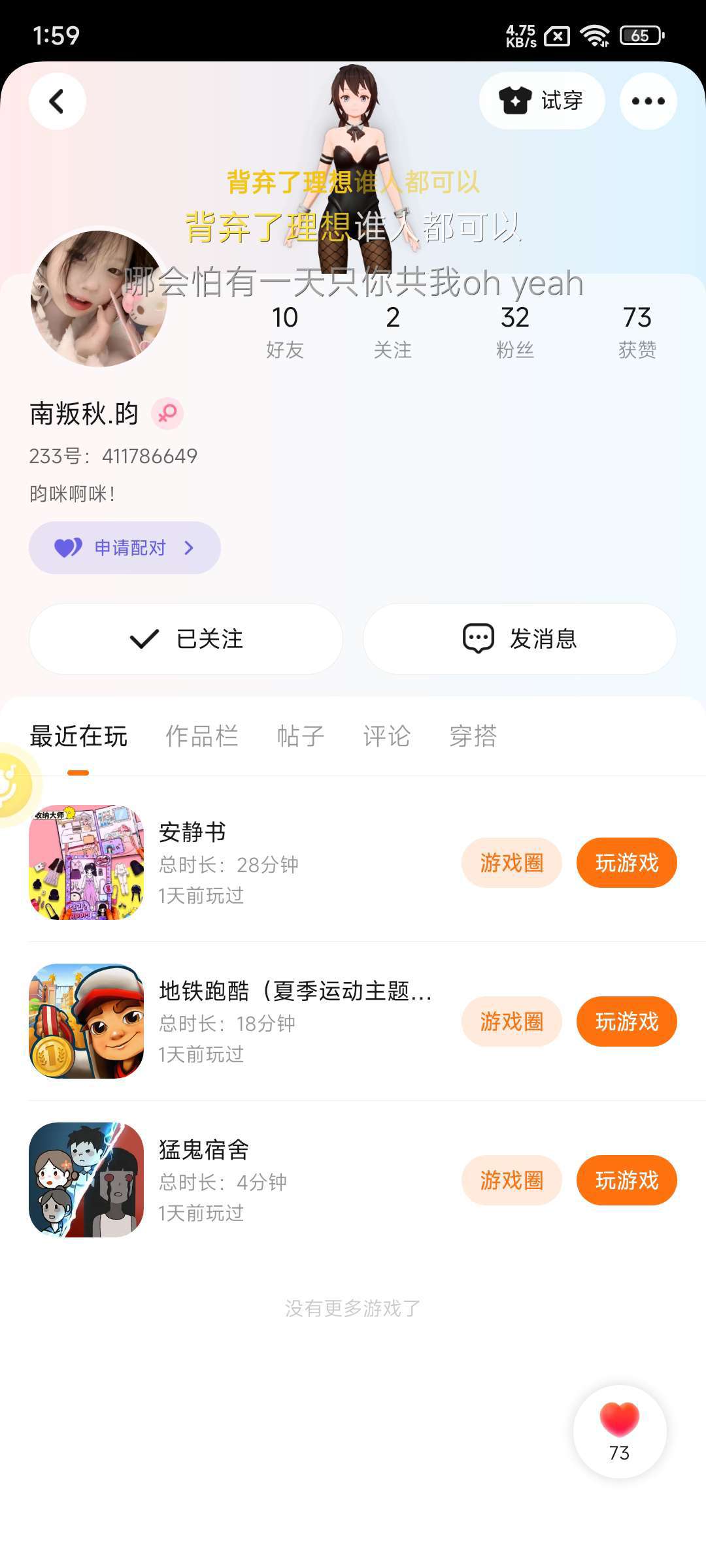The width and height of the screenshot is (706, 1568).
Task: Open 游戏圈 for 猛鬼宿舍
Action: (511, 1180)
